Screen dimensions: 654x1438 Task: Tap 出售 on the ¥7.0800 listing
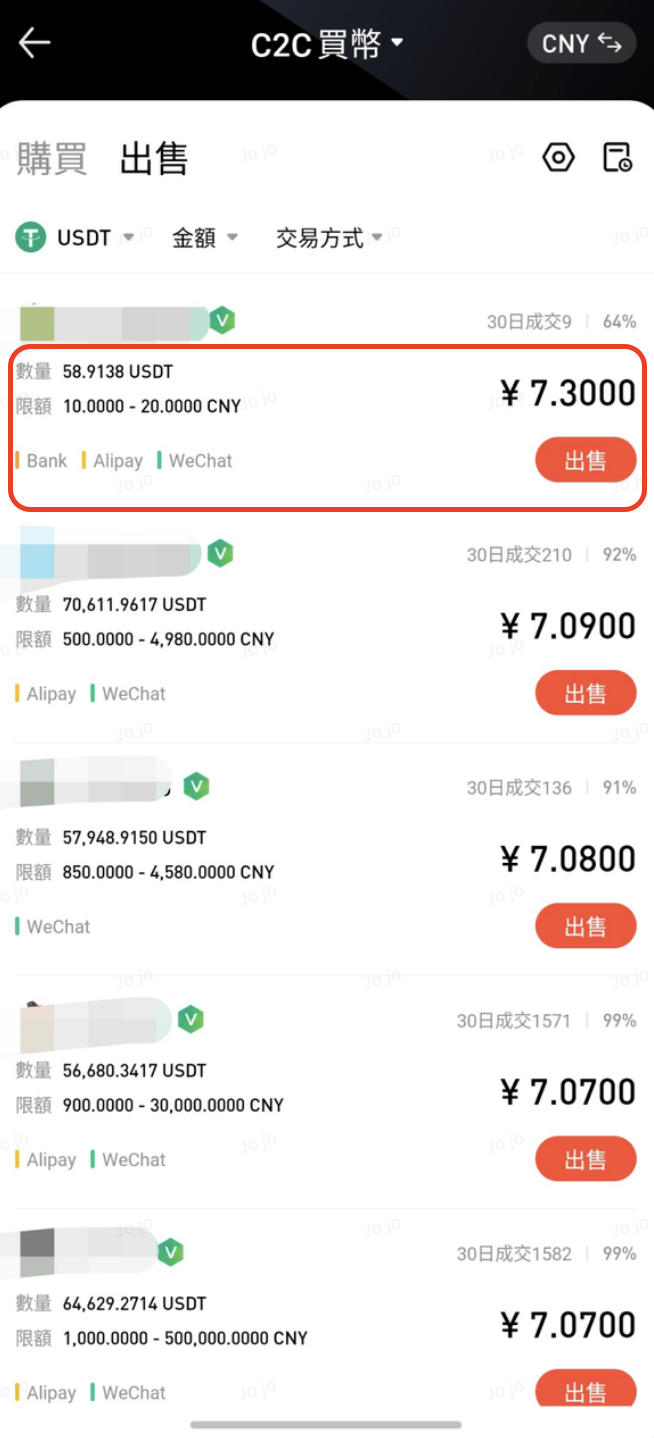pyautogui.click(x=585, y=927)
